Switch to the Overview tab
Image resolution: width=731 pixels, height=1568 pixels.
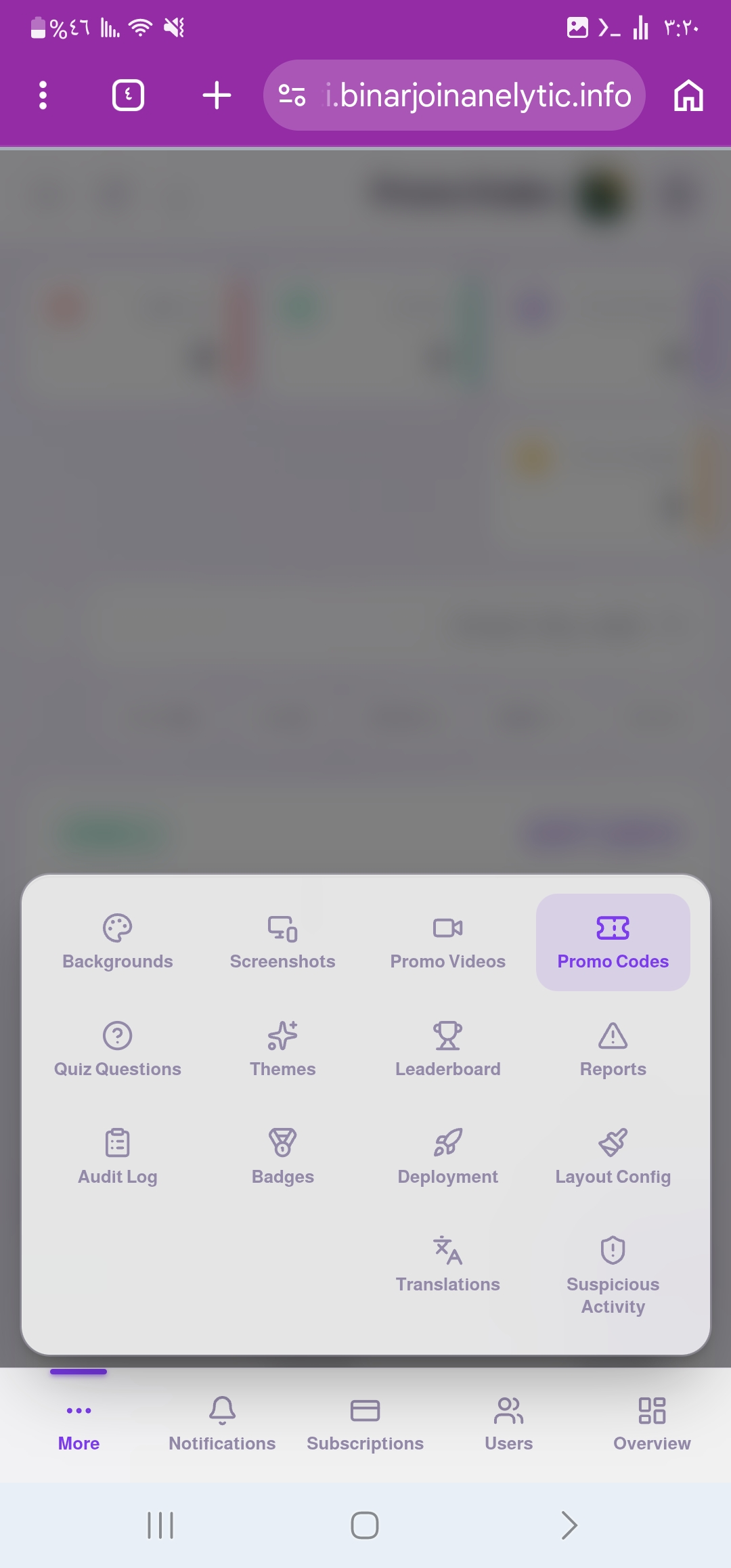point(652,1424)
